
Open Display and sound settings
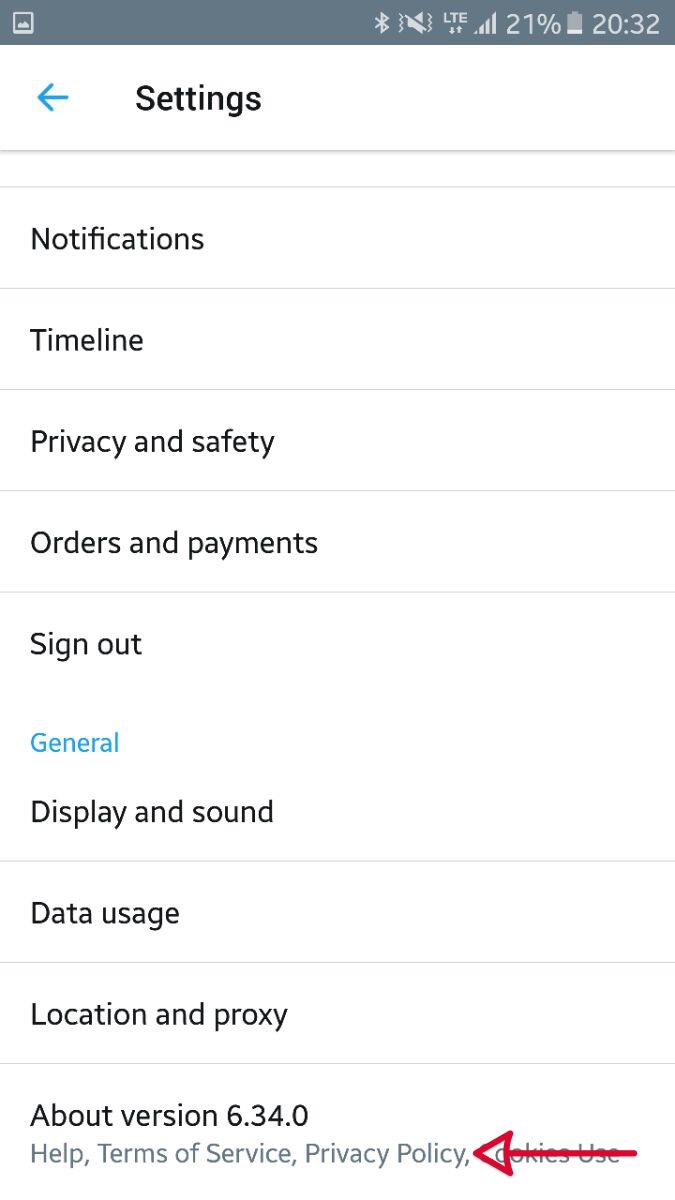pyautogui.click(x=337, y=811)
